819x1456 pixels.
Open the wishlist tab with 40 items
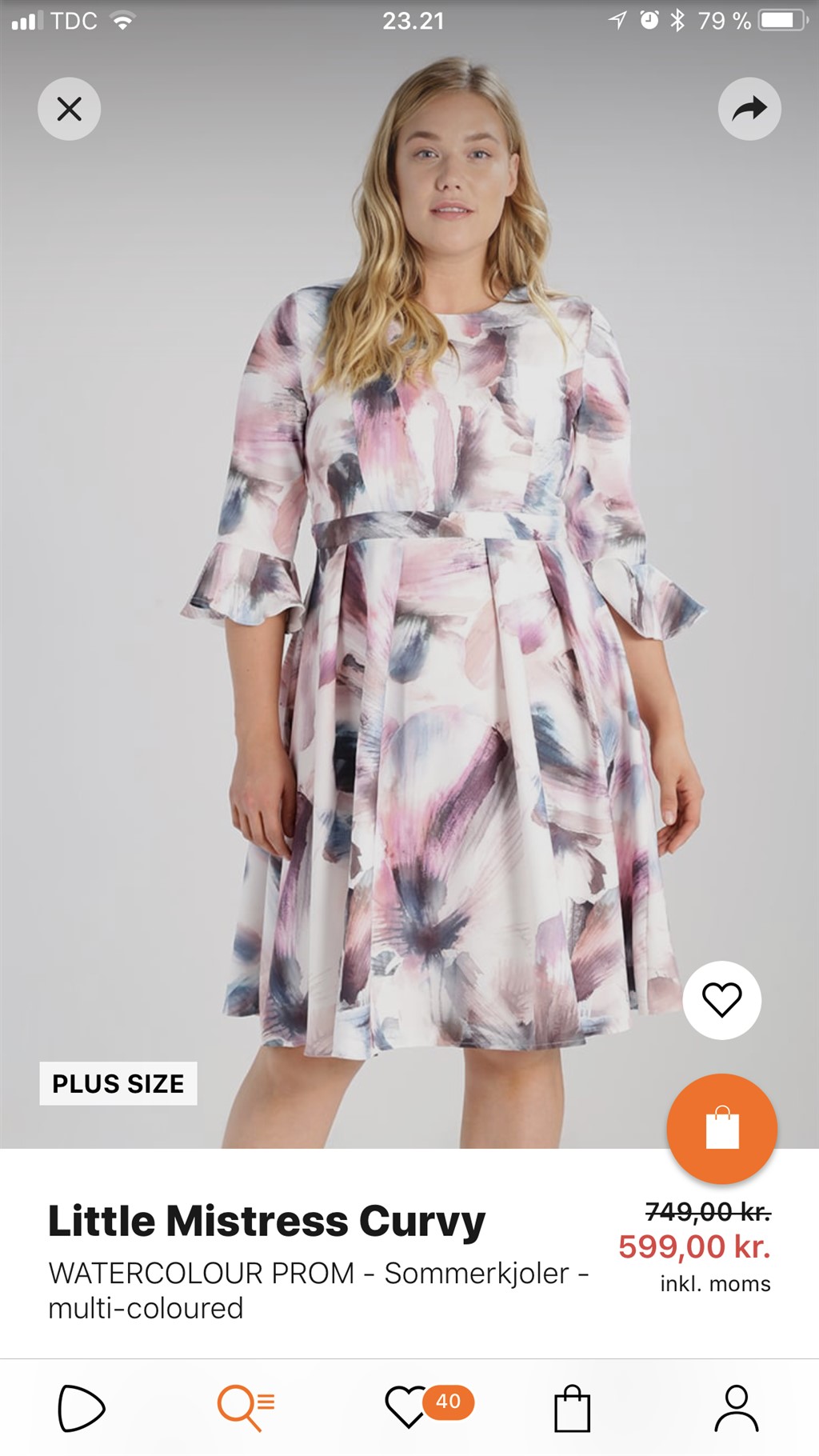409,1408
